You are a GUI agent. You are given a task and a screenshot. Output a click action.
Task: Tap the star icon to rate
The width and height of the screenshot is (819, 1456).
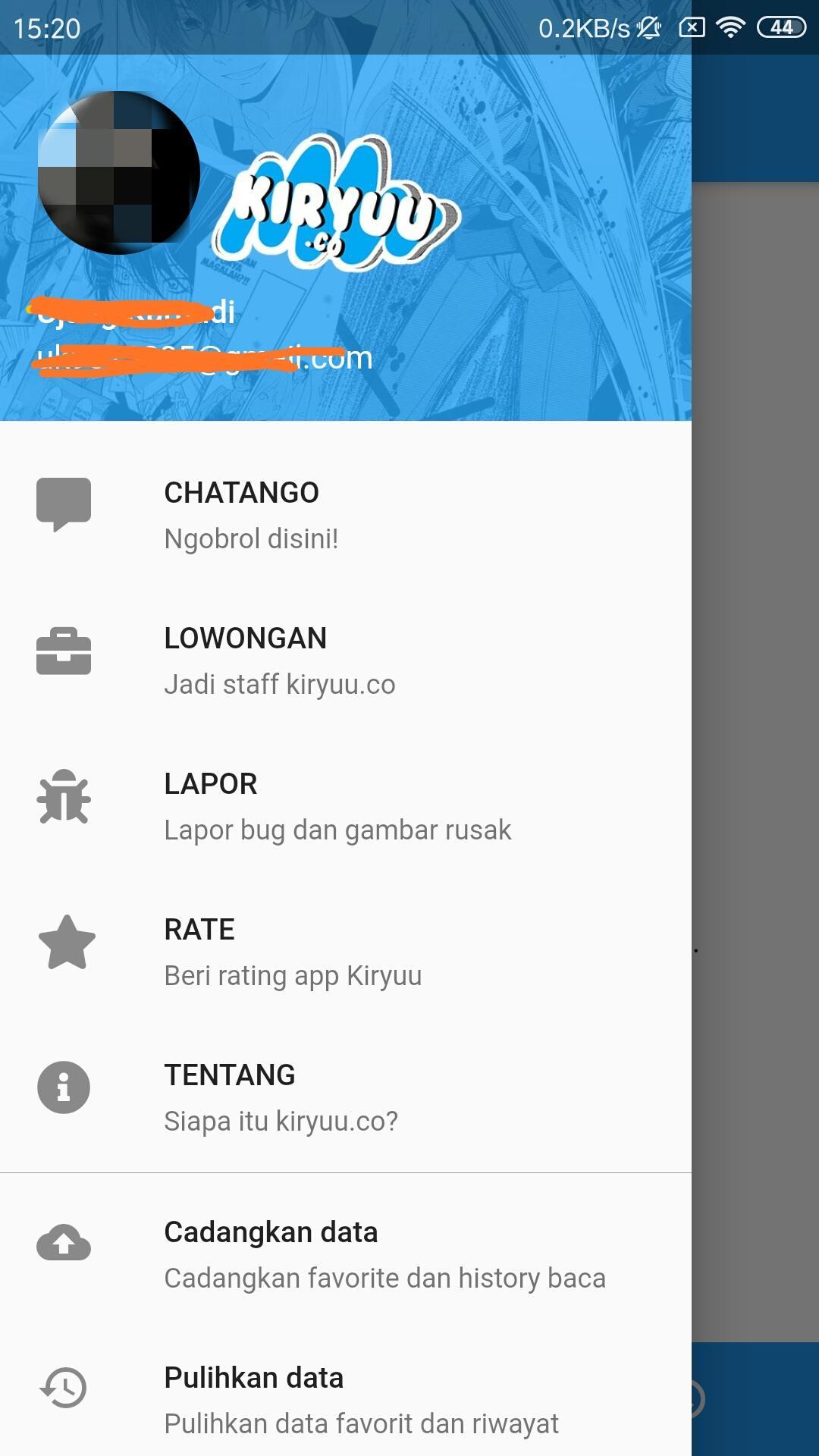(64, 942)
